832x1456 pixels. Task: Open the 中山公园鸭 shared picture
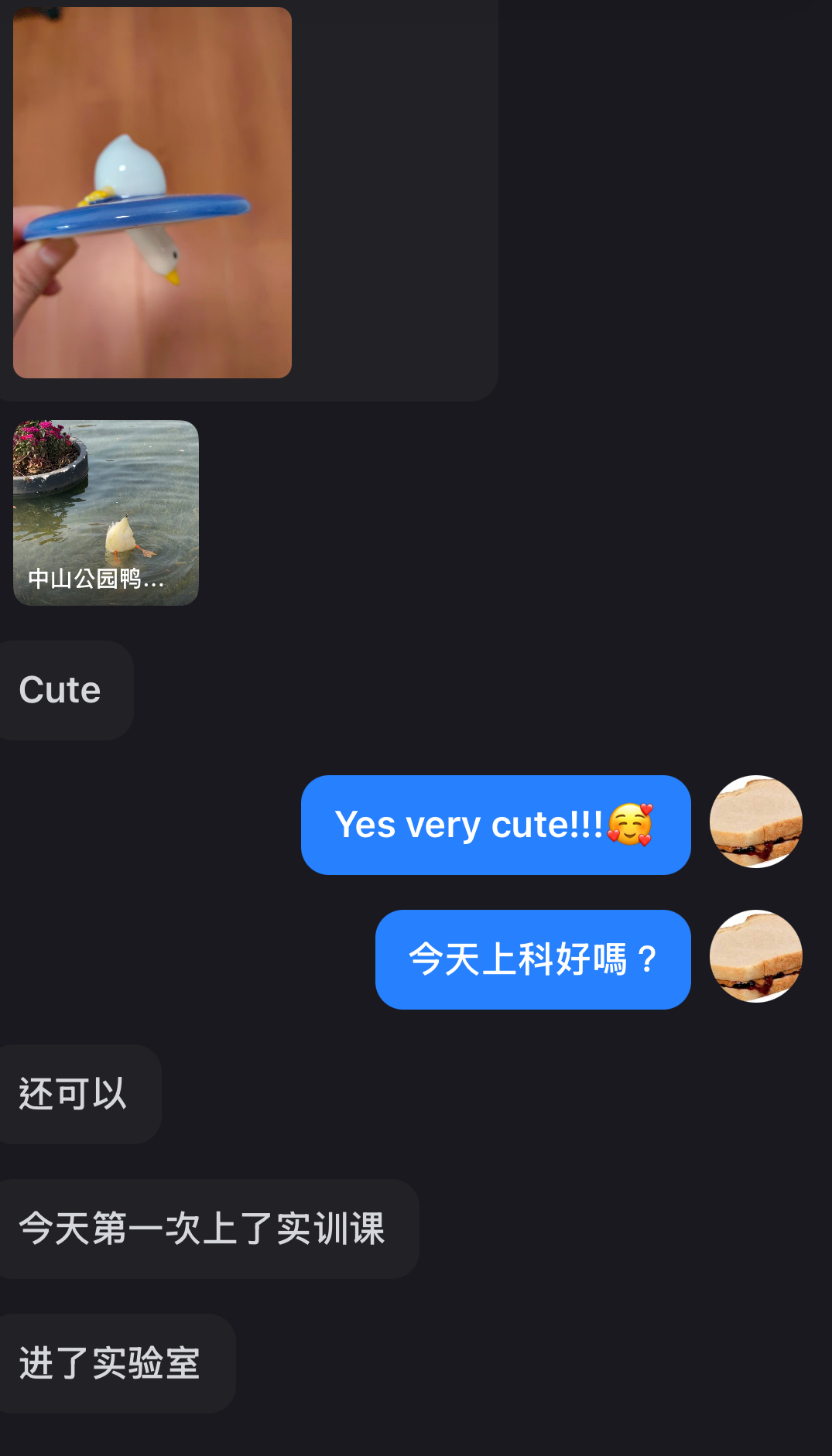(106, 512)
